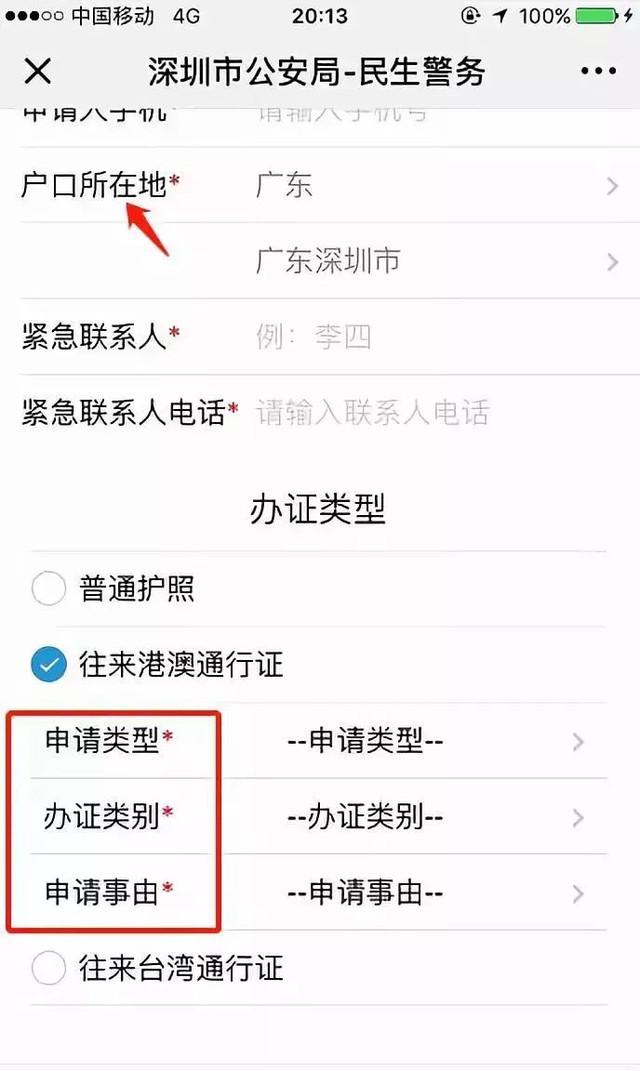Tap the 紧急联系人电话 phone field
This screenshot has height=1071, width=640.
tap(430, 412)
